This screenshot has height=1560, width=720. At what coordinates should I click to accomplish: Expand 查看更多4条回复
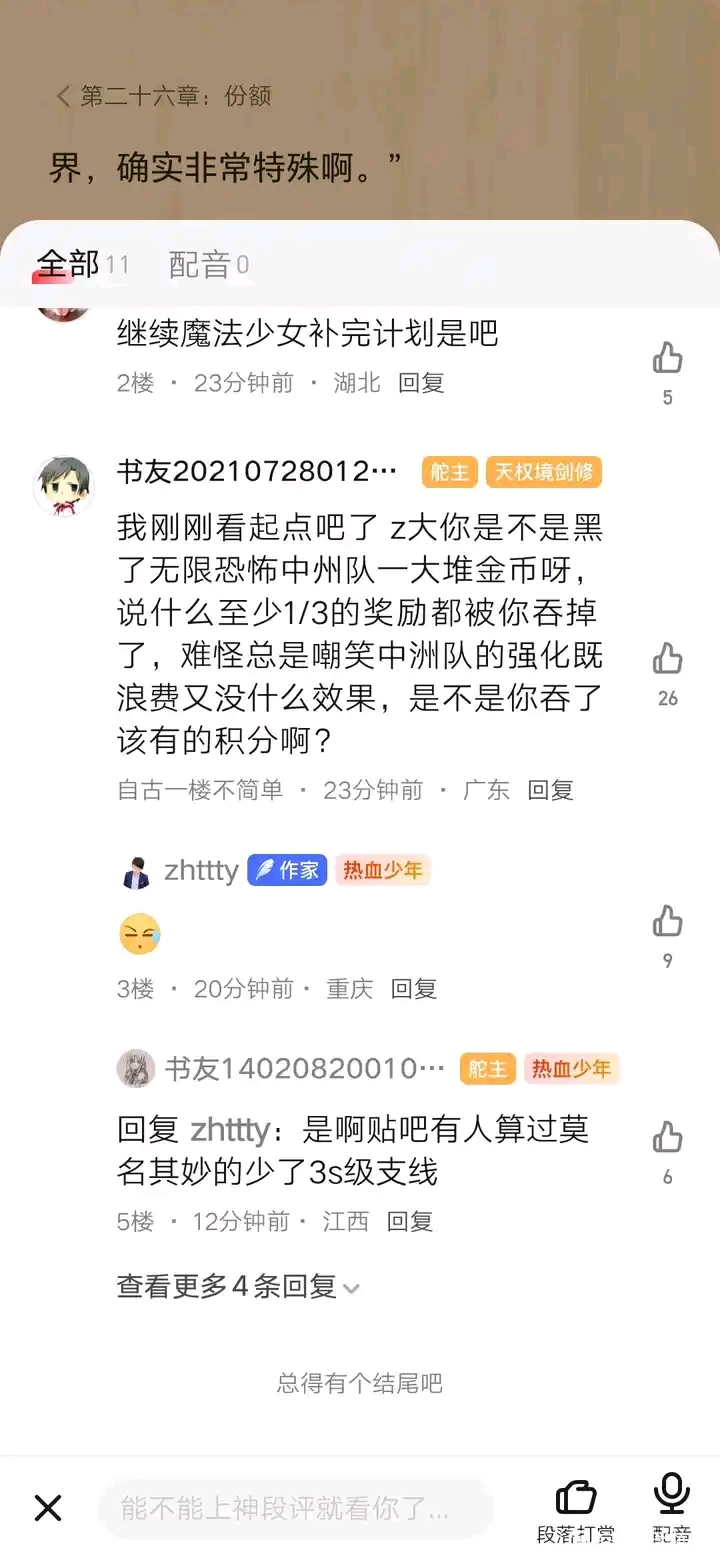click(x=238, y=1287)
